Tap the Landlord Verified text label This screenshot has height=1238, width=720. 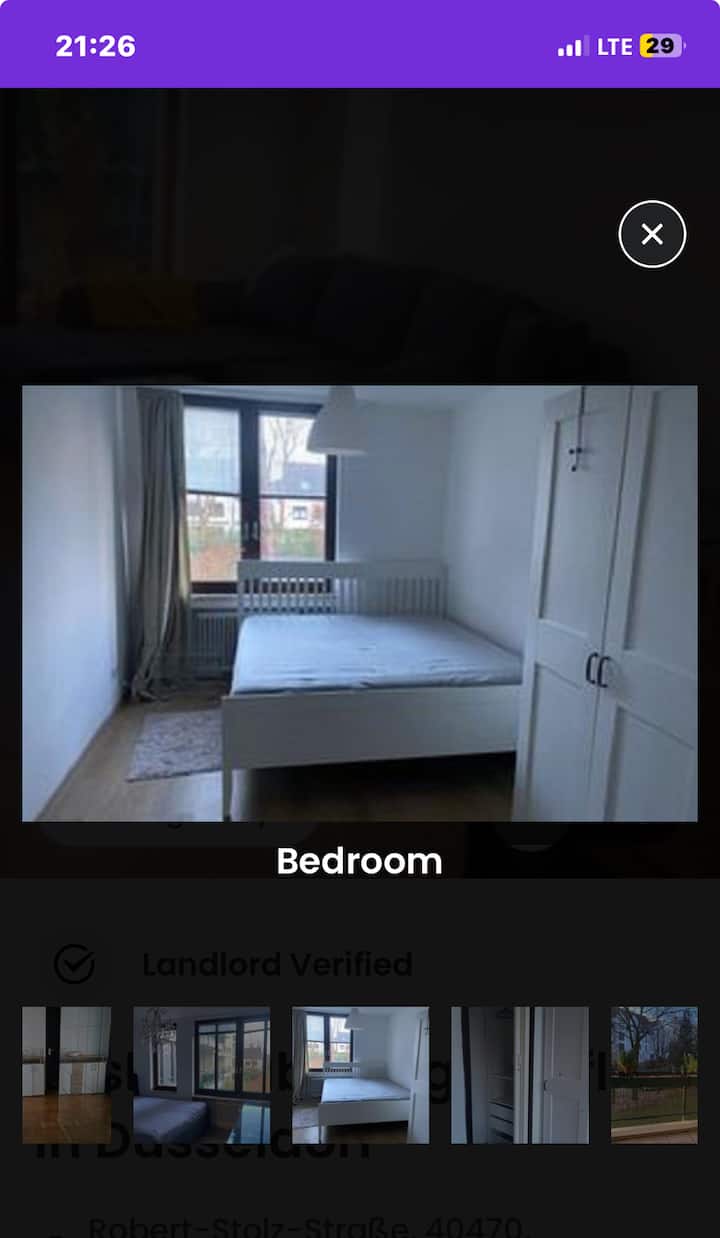tap(278, 964)
